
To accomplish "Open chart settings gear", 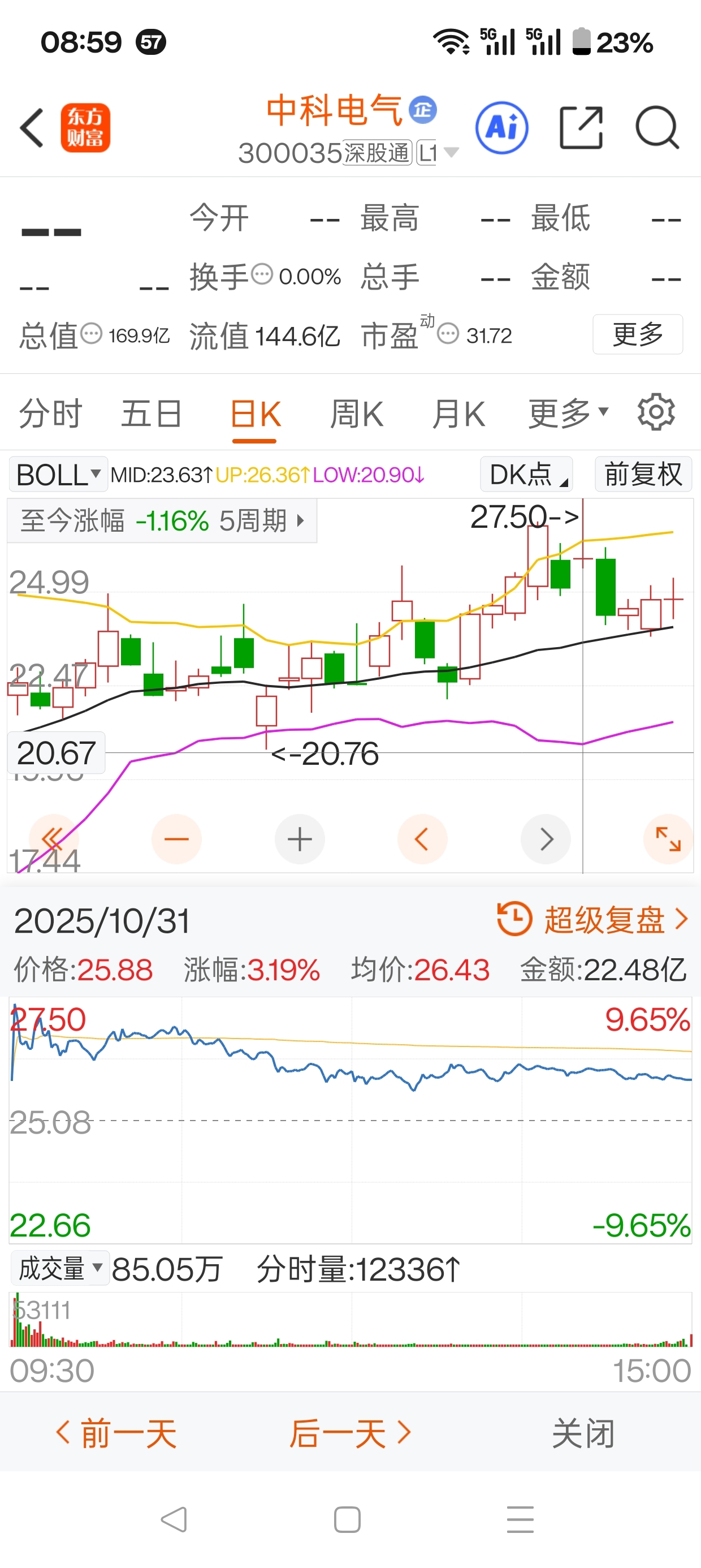I will pos(656,413).
